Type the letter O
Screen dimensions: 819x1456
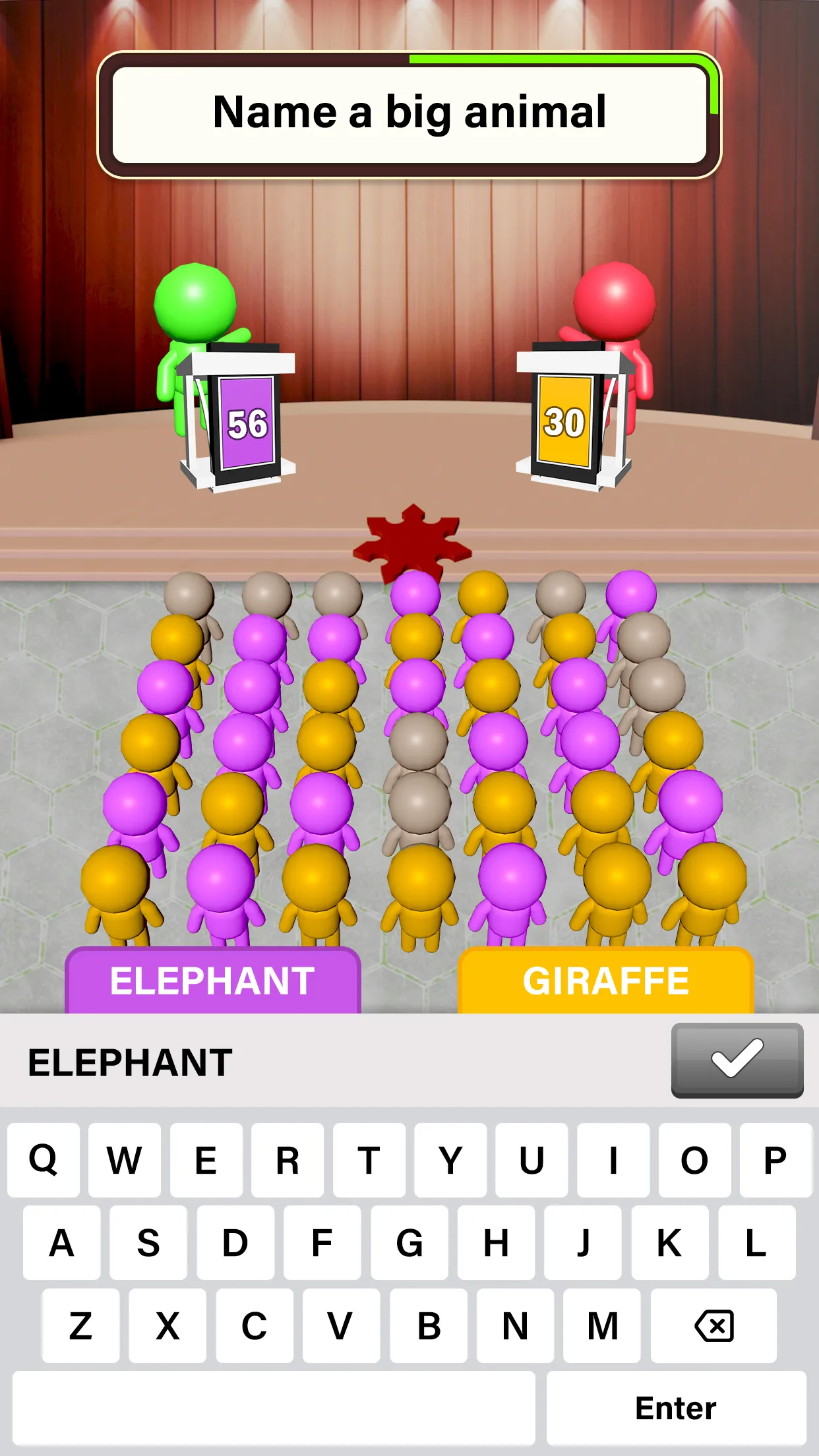(x=694, y=1160)
